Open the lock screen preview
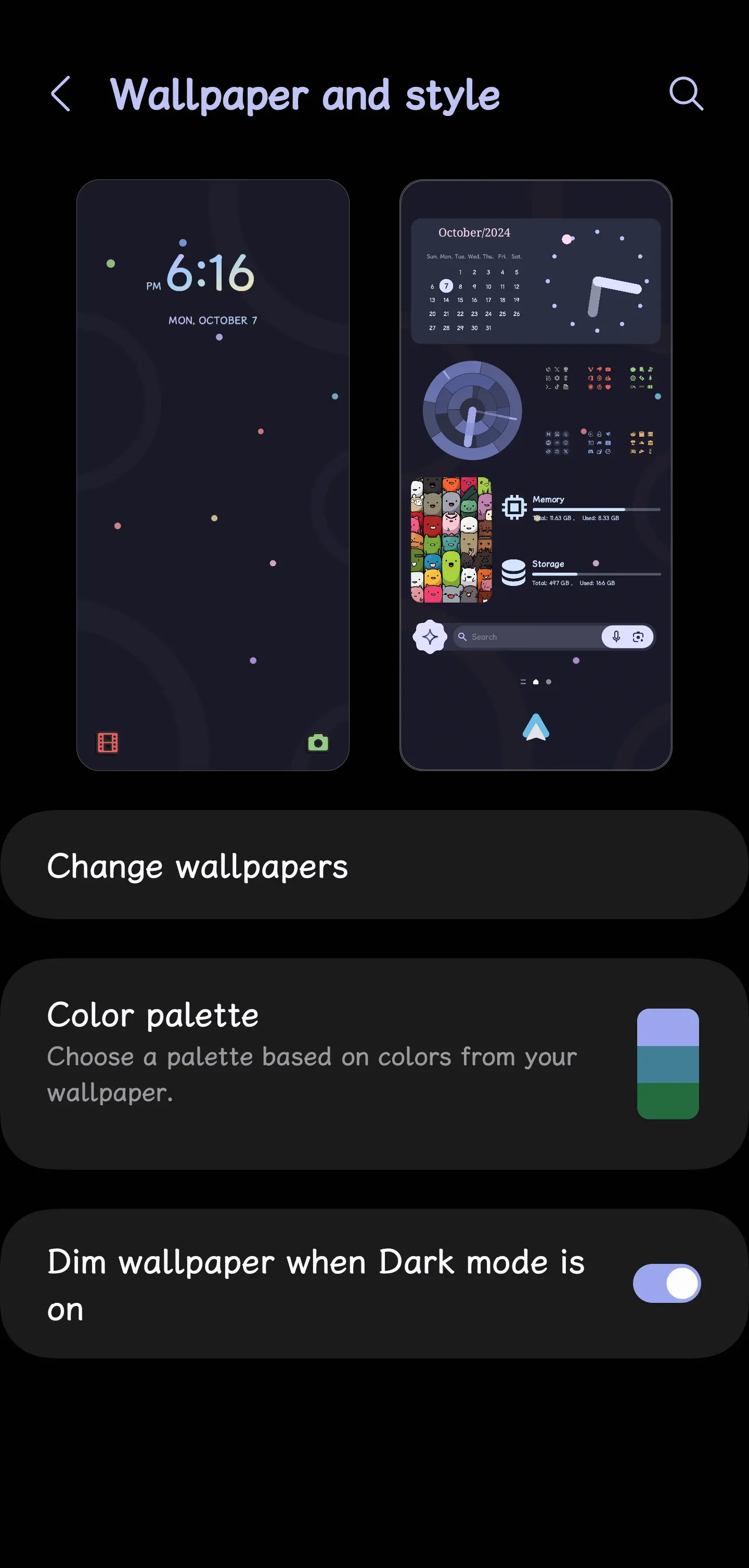 pyautogui.click(x=213, y=475)
